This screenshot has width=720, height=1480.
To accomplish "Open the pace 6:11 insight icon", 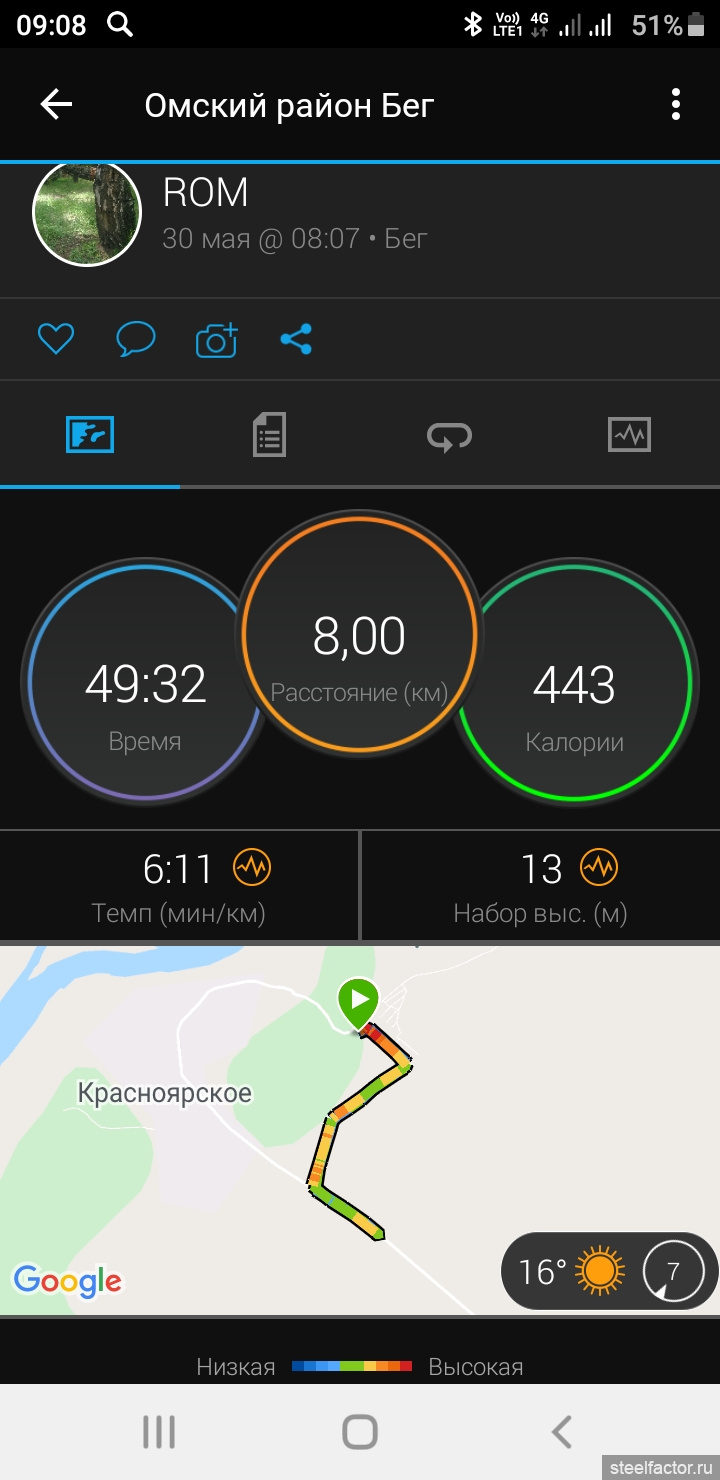I will click(x=252, y=868).
